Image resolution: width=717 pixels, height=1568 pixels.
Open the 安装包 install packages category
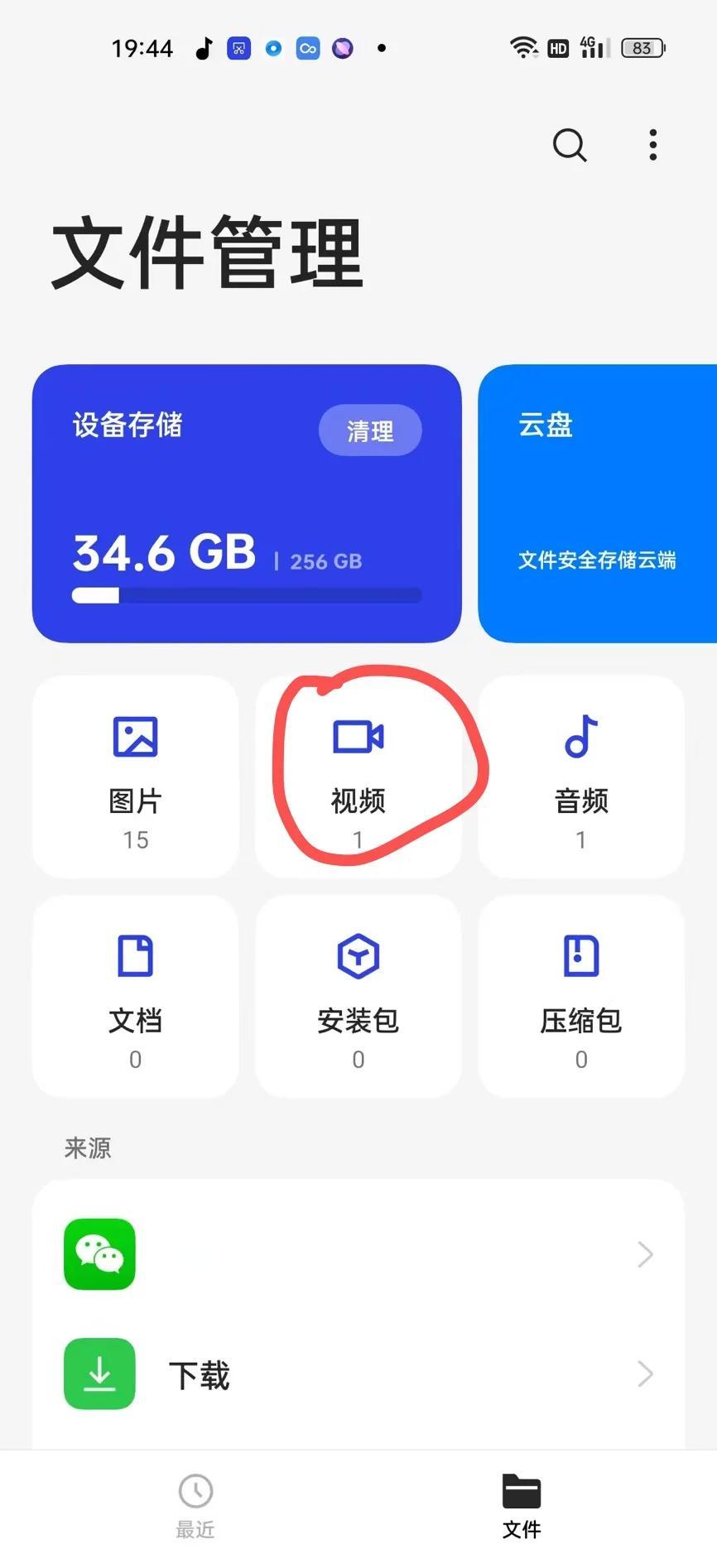click(x=358, y=997)
